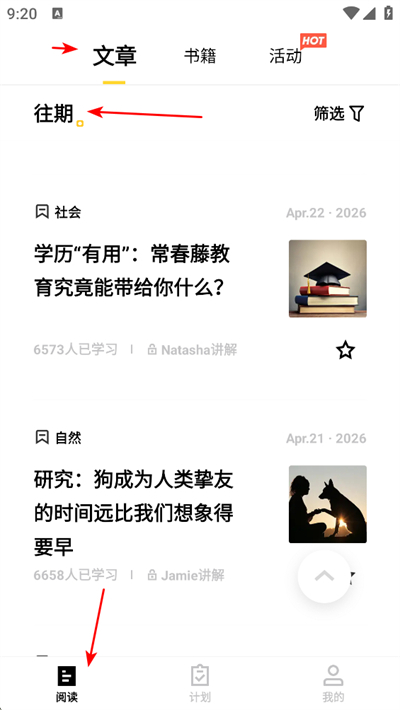Open the 我的 profile tab
This screenshot has width=400, height=710.
click(x=333, y=683)
